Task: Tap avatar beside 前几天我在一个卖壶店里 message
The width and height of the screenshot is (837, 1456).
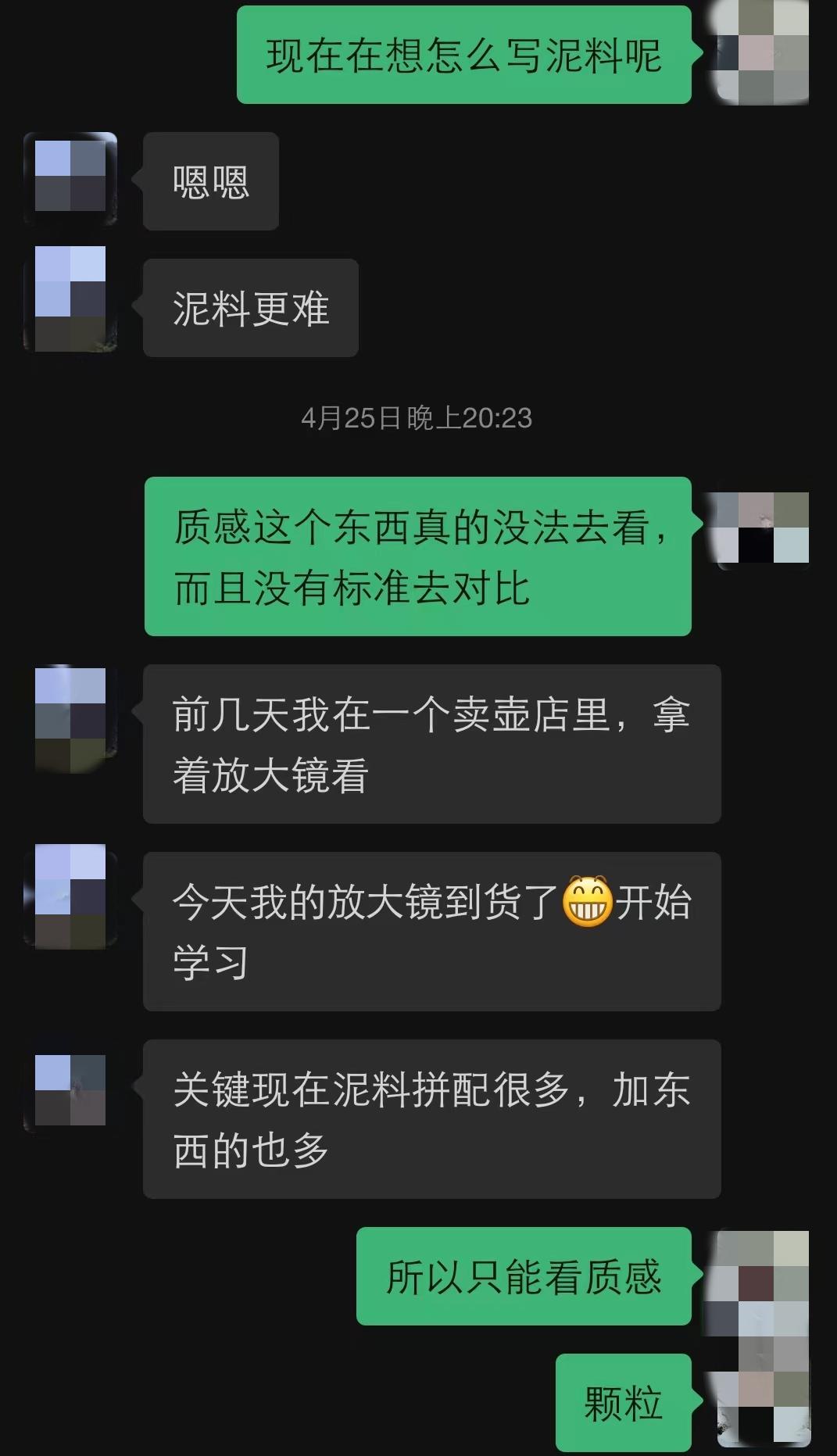Action: 70,720
